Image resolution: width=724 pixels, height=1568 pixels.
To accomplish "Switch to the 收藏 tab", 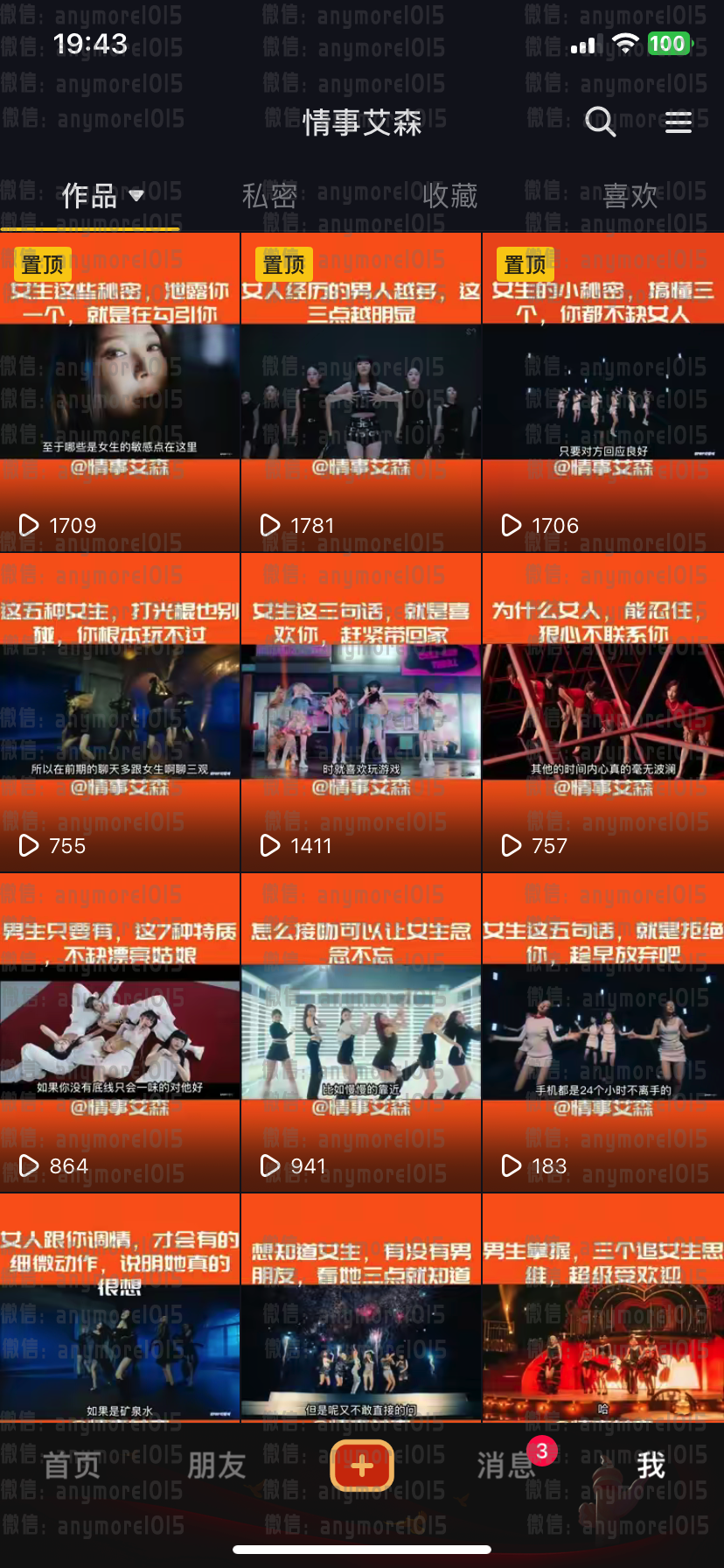I will (x=449, y=196).
